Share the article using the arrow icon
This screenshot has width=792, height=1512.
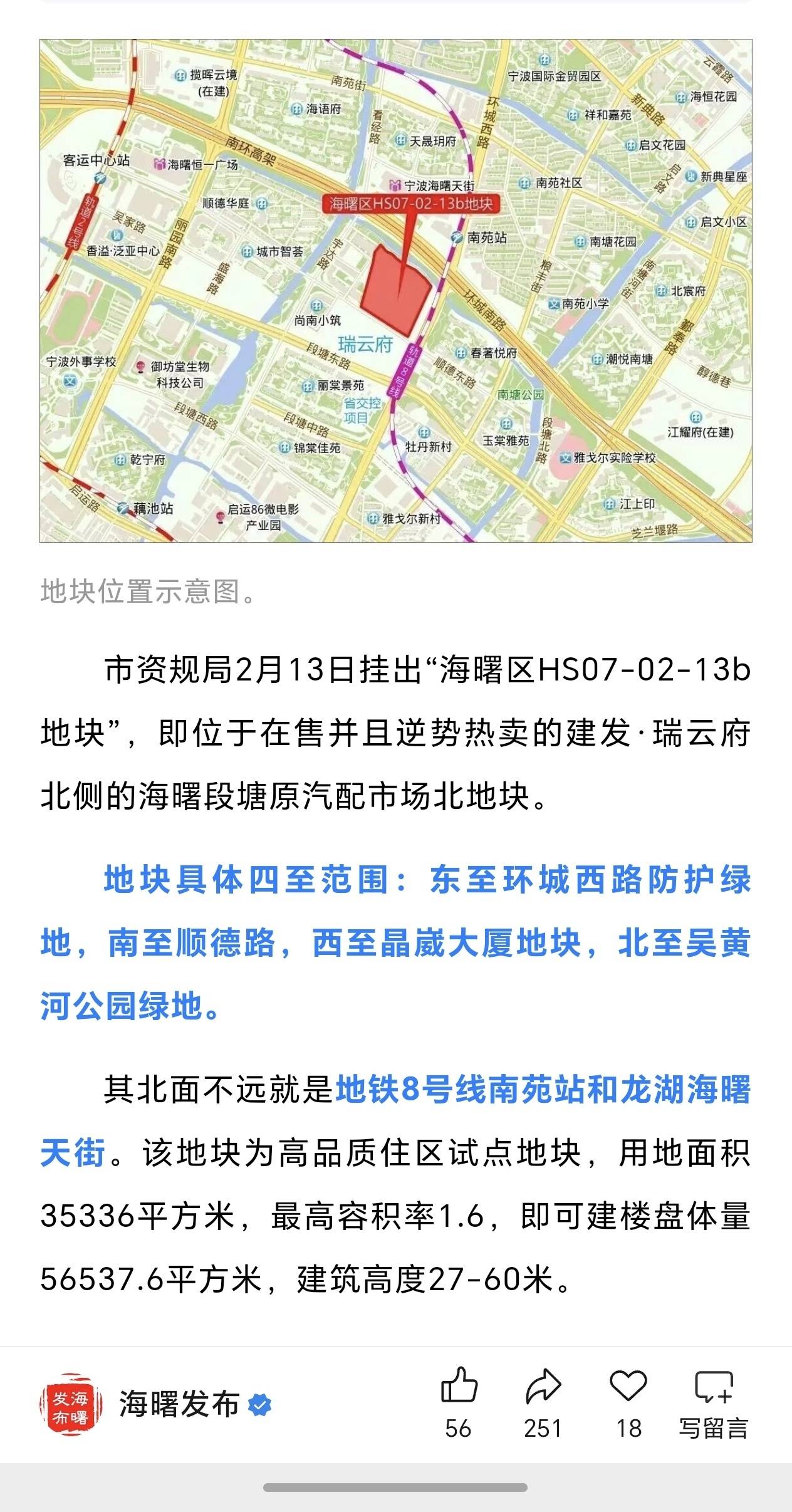pyautogui.click(x=543, y=1385)
